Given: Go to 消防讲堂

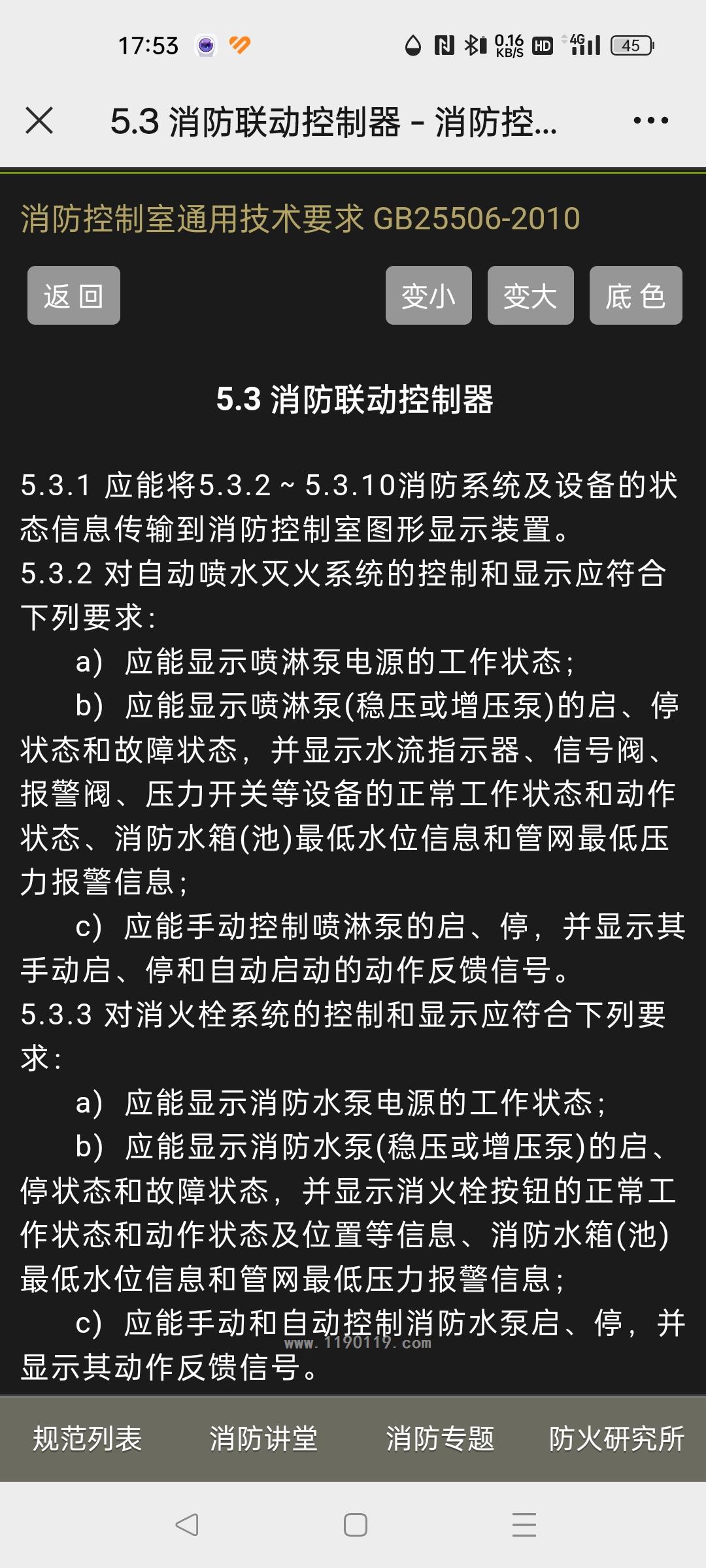Looking at the screenshot, I should click(264, 1438).
